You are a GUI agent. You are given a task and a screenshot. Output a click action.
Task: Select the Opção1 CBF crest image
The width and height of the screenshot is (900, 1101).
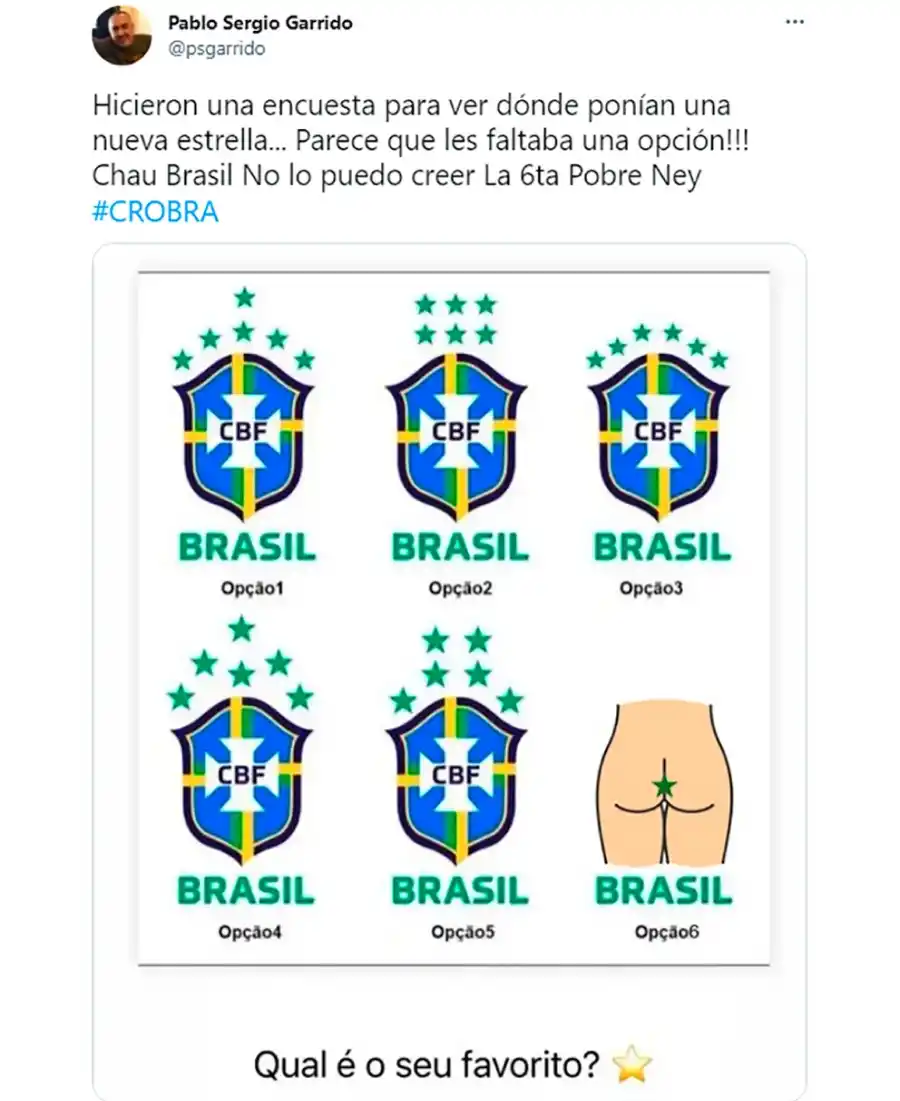pyautogui.click(x=243, y=430)
